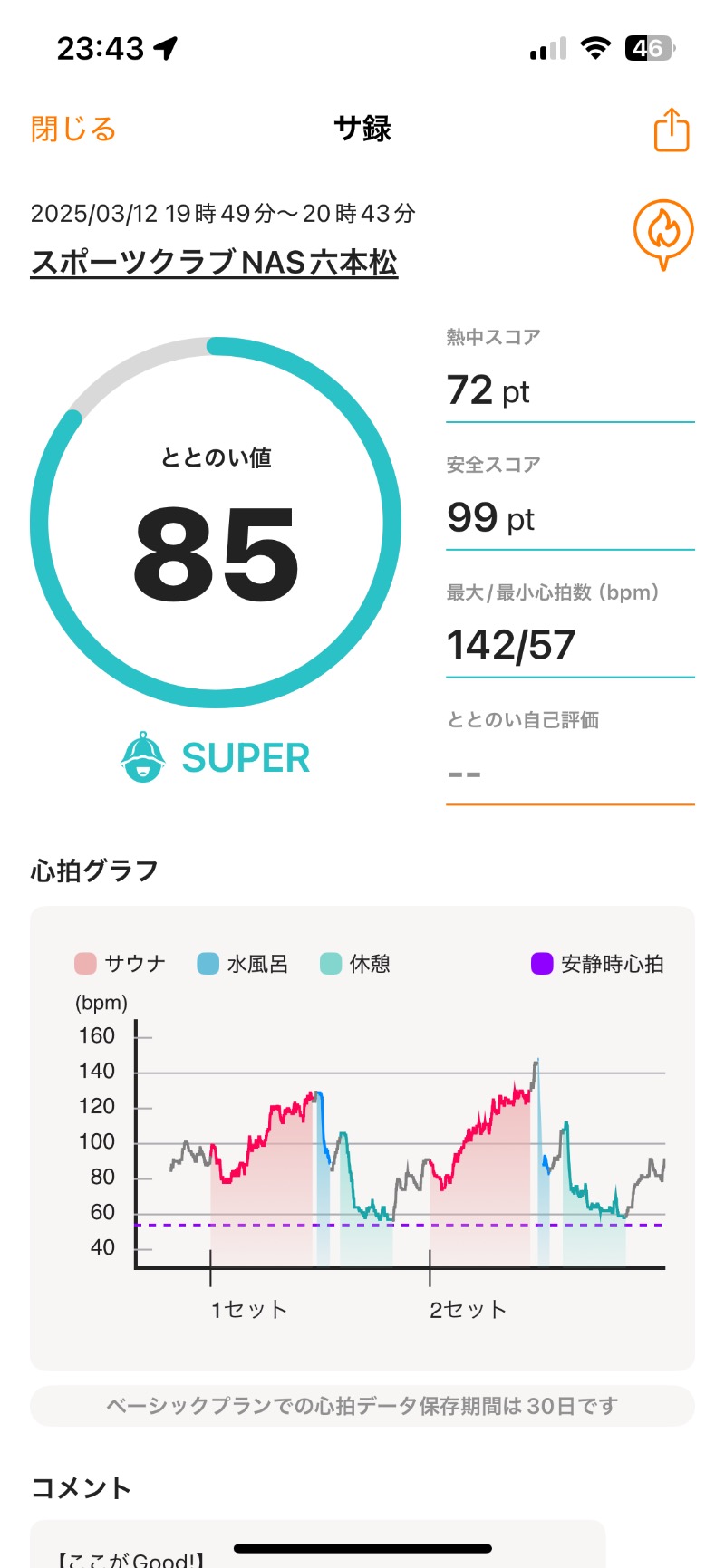The width and height of the screenshot is (725, 1568).
Task: Tap the 熱中スコア section header
Action: pyautogui.click(x=491, y=336)
